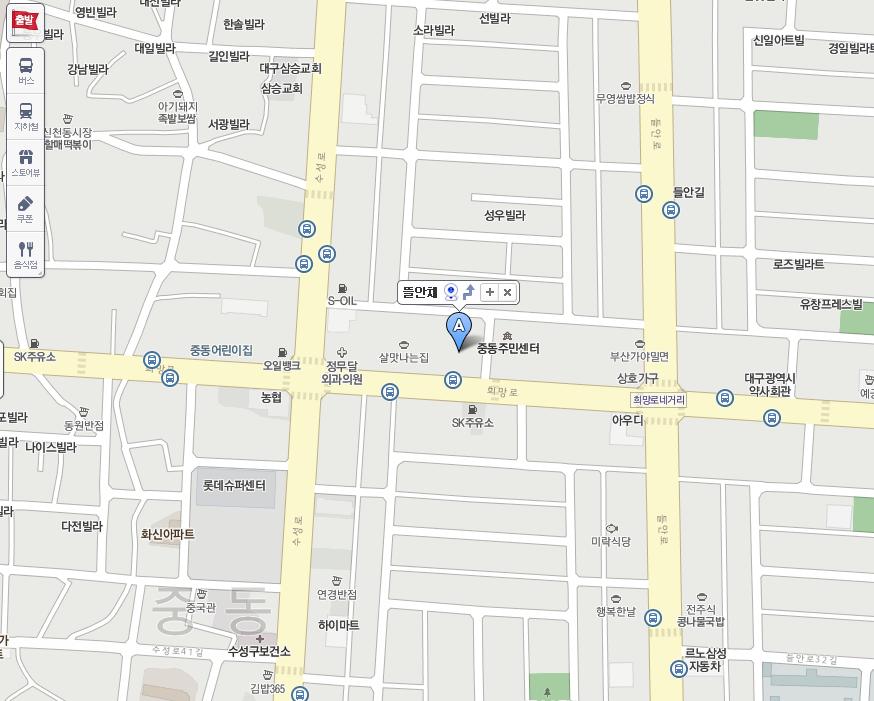Viewport: 874px width, 701px height.
Task: Tap the bus stop icon beside 들안길
Action: (644, 194)
